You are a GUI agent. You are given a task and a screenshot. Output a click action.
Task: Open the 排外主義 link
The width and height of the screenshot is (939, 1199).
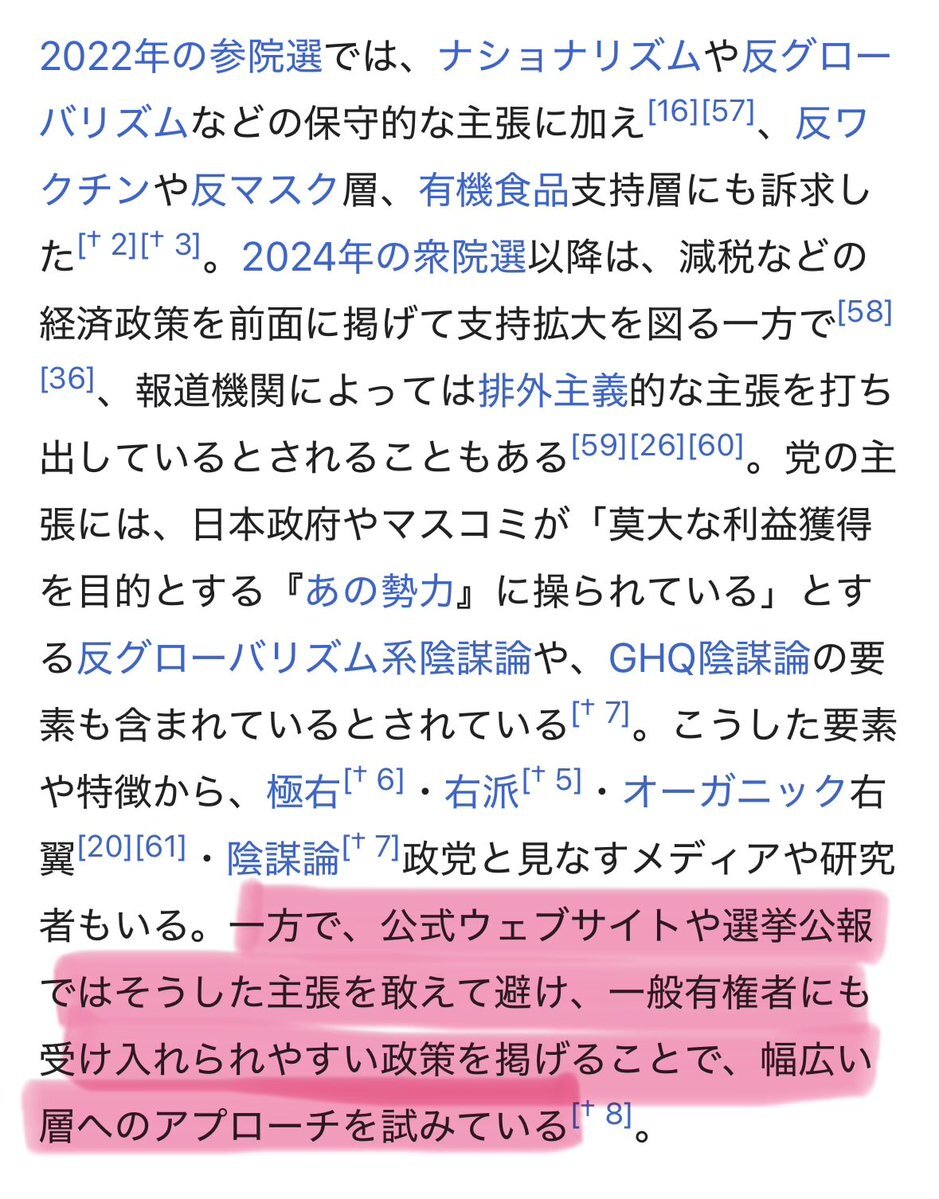click(x=552, y=386)
